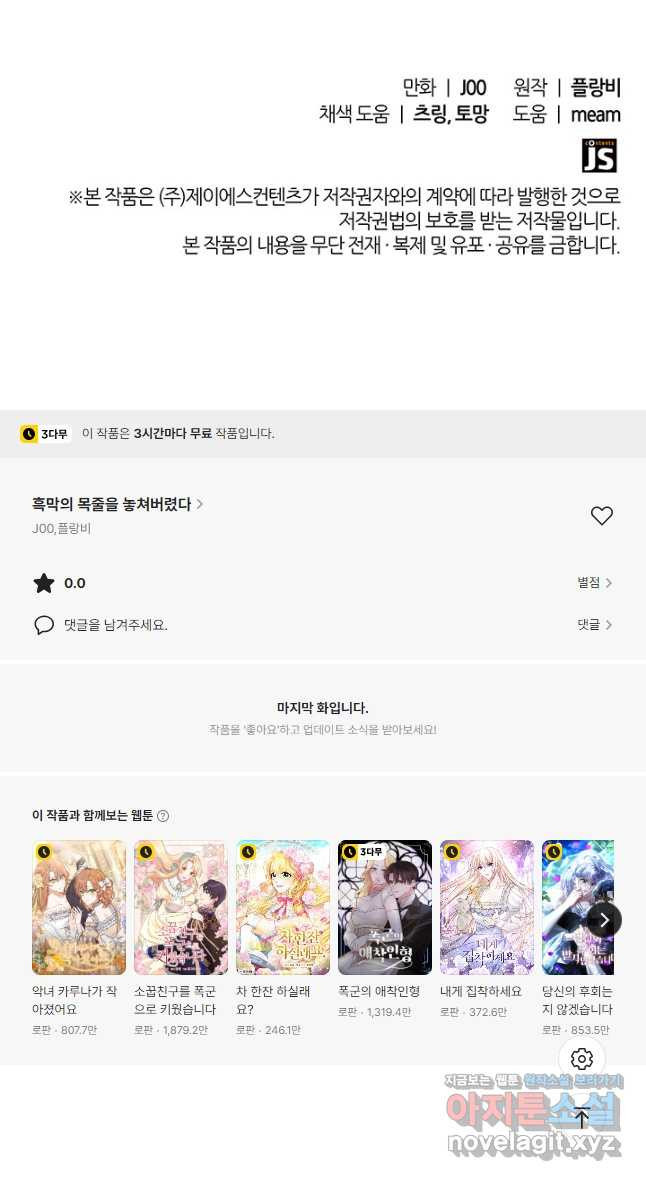646x1181 pixels.
Task: Open webtoon 차 한잔 하실래요?
Action: coord(282,938)
